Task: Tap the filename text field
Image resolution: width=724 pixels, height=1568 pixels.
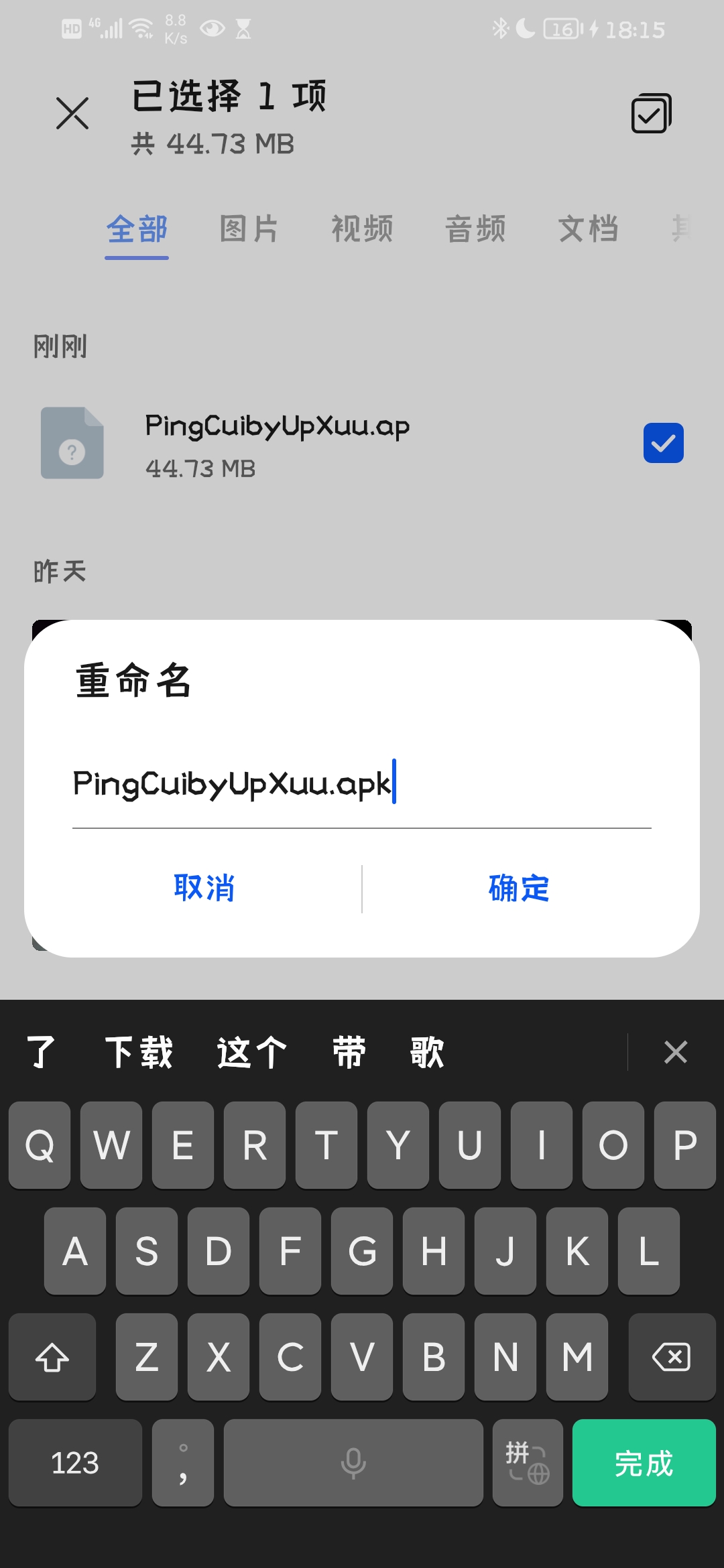Action: [362, 784]
